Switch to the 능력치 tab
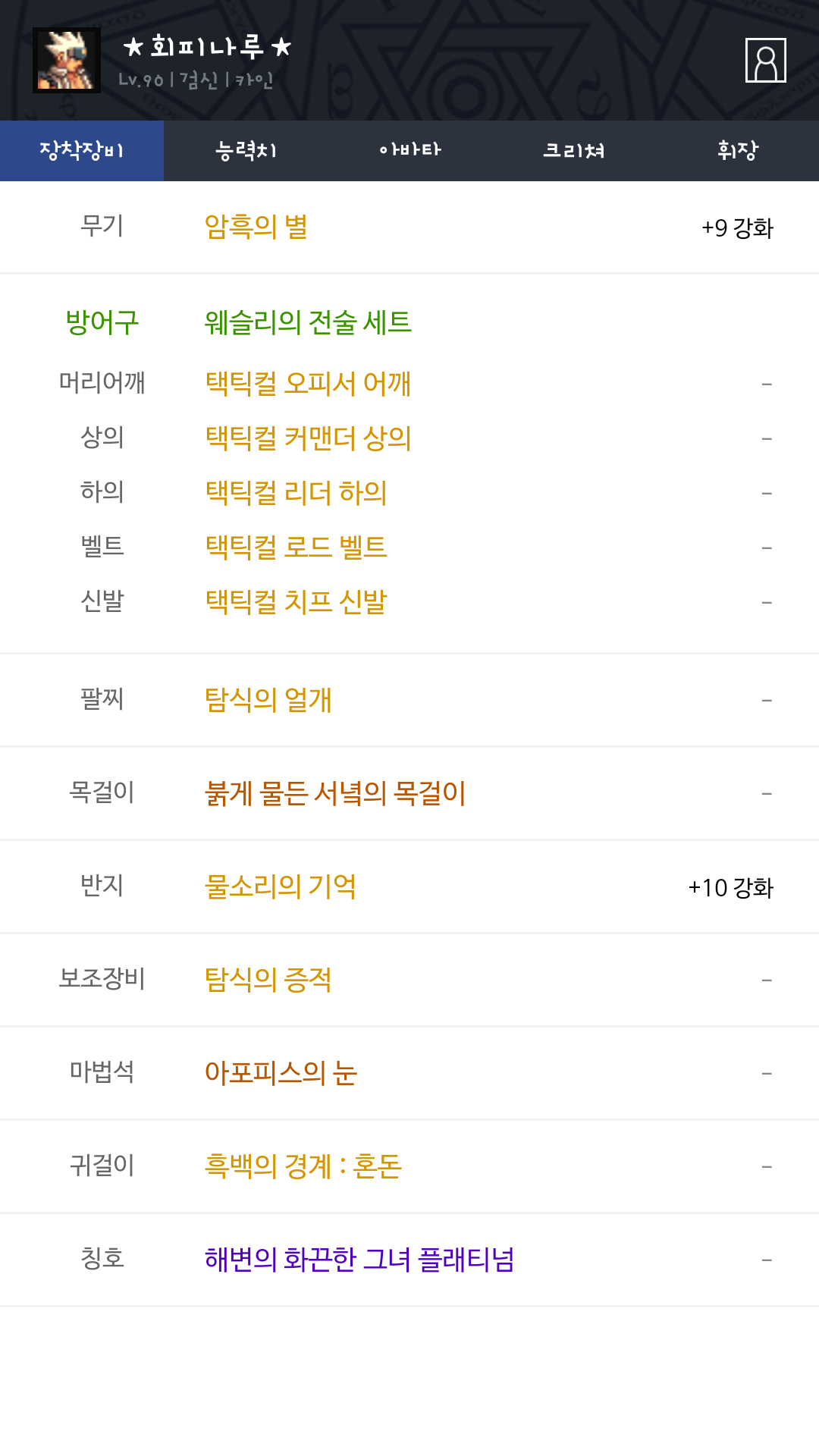This screenshot has height=1456, width=819. click(246, 150)
